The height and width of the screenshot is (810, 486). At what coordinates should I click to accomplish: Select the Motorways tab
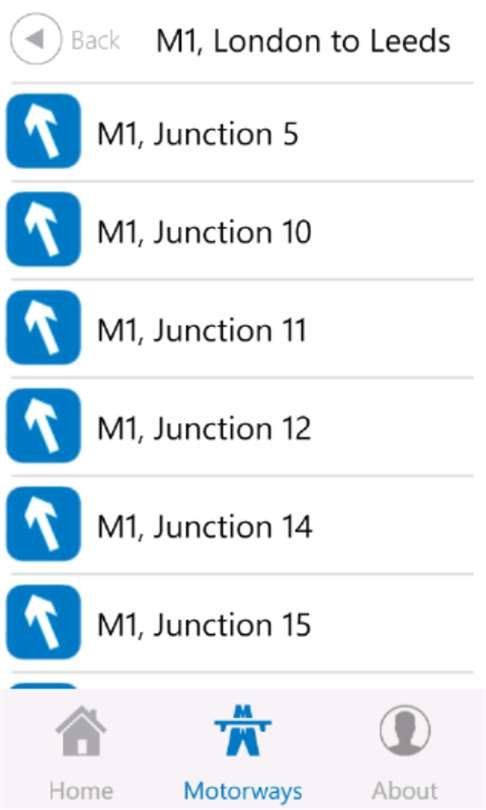(243, 752)
